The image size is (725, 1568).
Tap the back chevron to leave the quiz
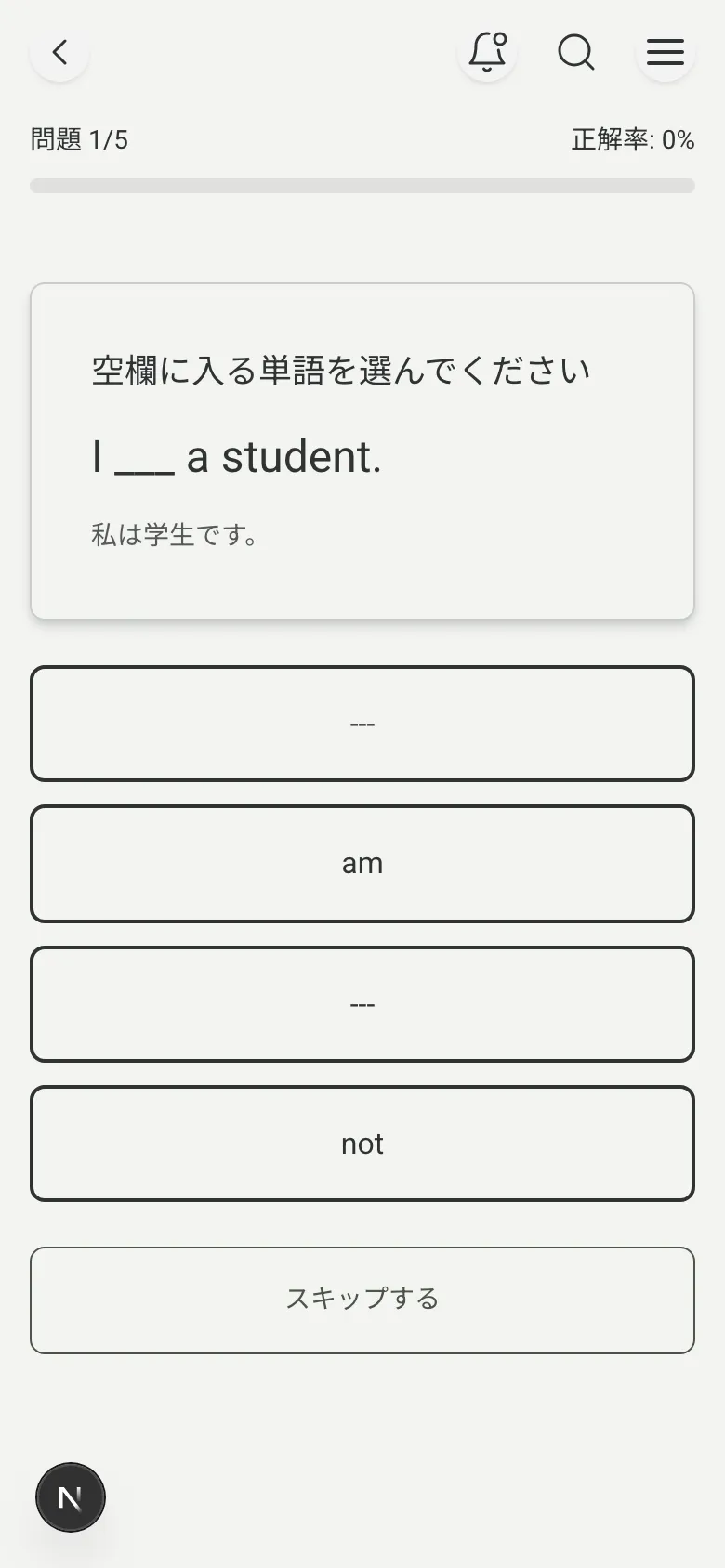(59, 53)
